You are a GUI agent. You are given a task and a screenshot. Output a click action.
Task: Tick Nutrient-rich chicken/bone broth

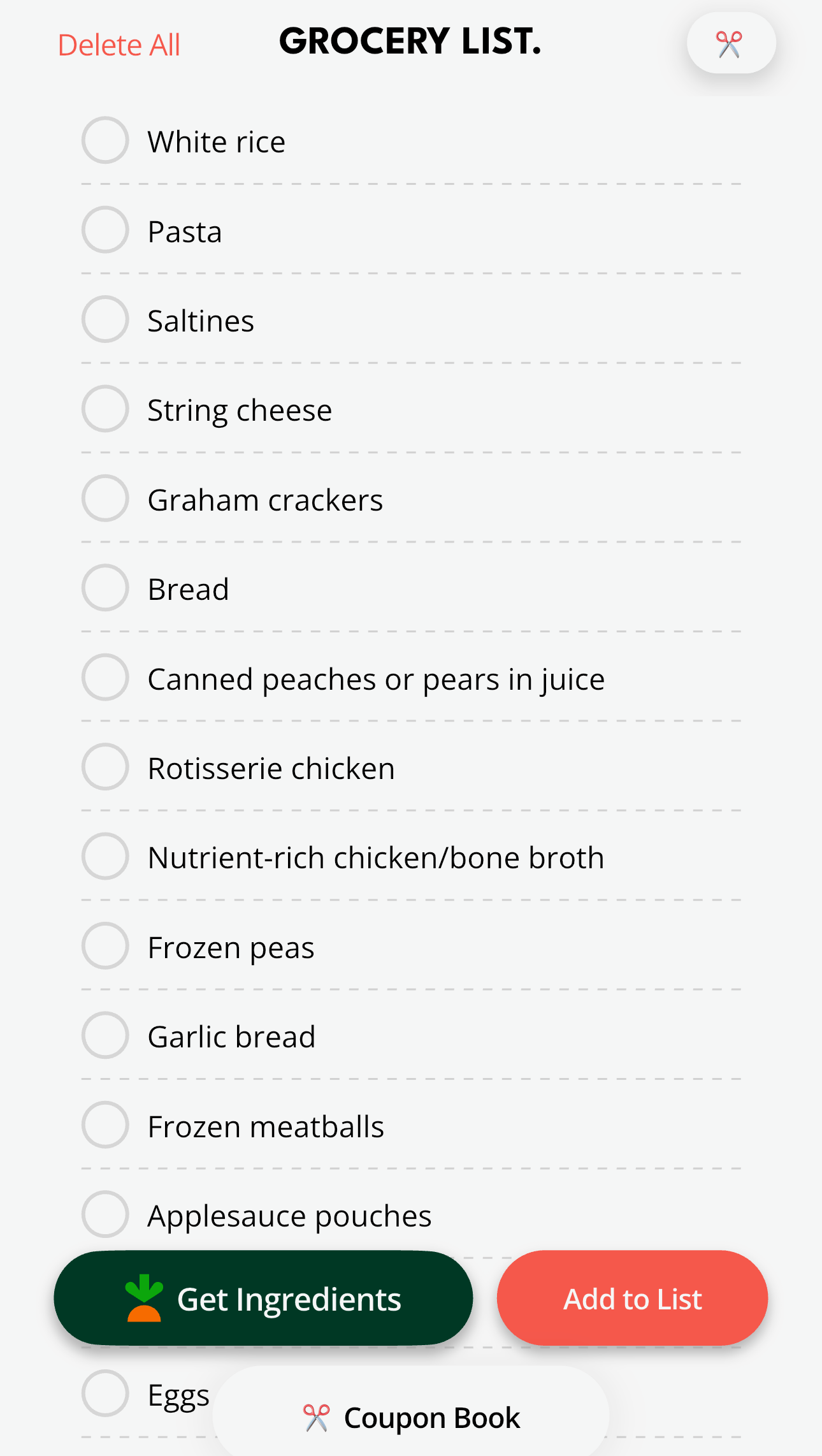coord(105,856)
